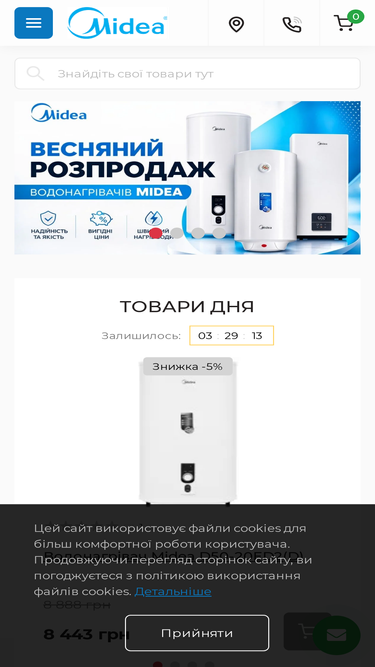Select the second banner slide dot
Viewport: 375px width, 667px height.
177,233
